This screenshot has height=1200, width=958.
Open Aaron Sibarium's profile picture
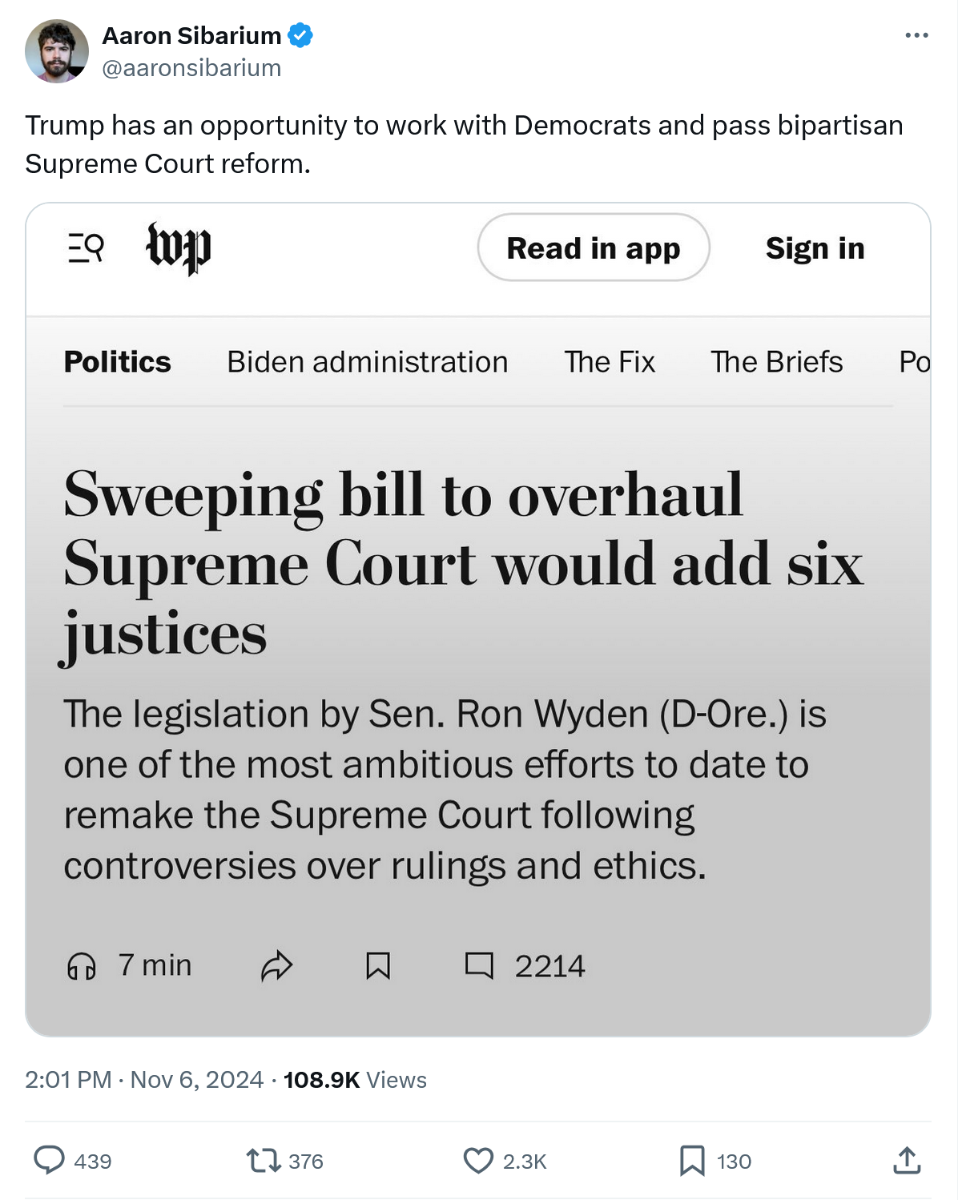(57, 51)
